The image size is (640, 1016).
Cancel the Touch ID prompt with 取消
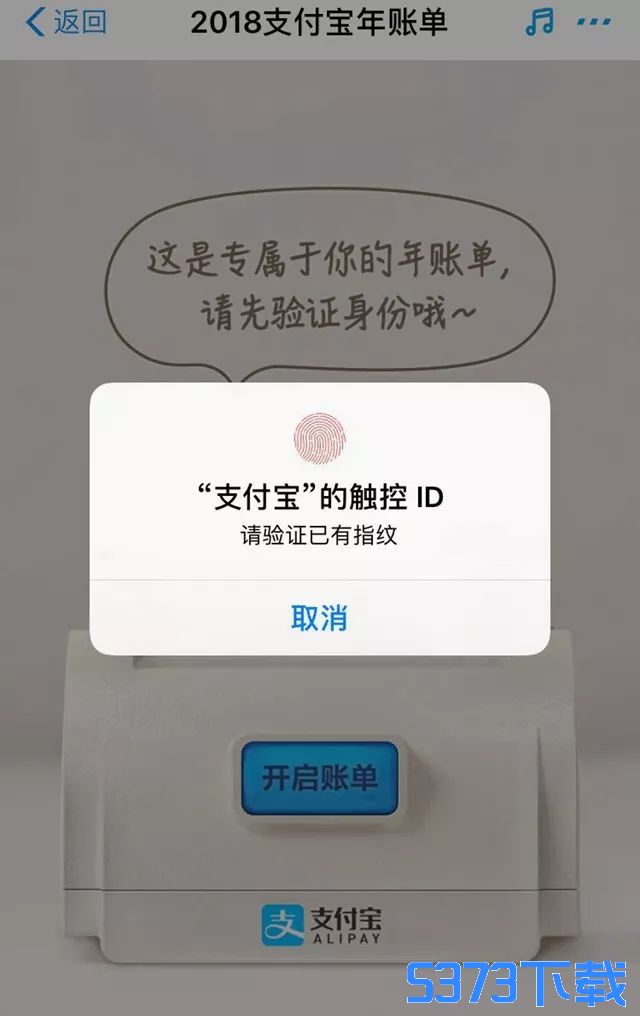coord(319,617)
